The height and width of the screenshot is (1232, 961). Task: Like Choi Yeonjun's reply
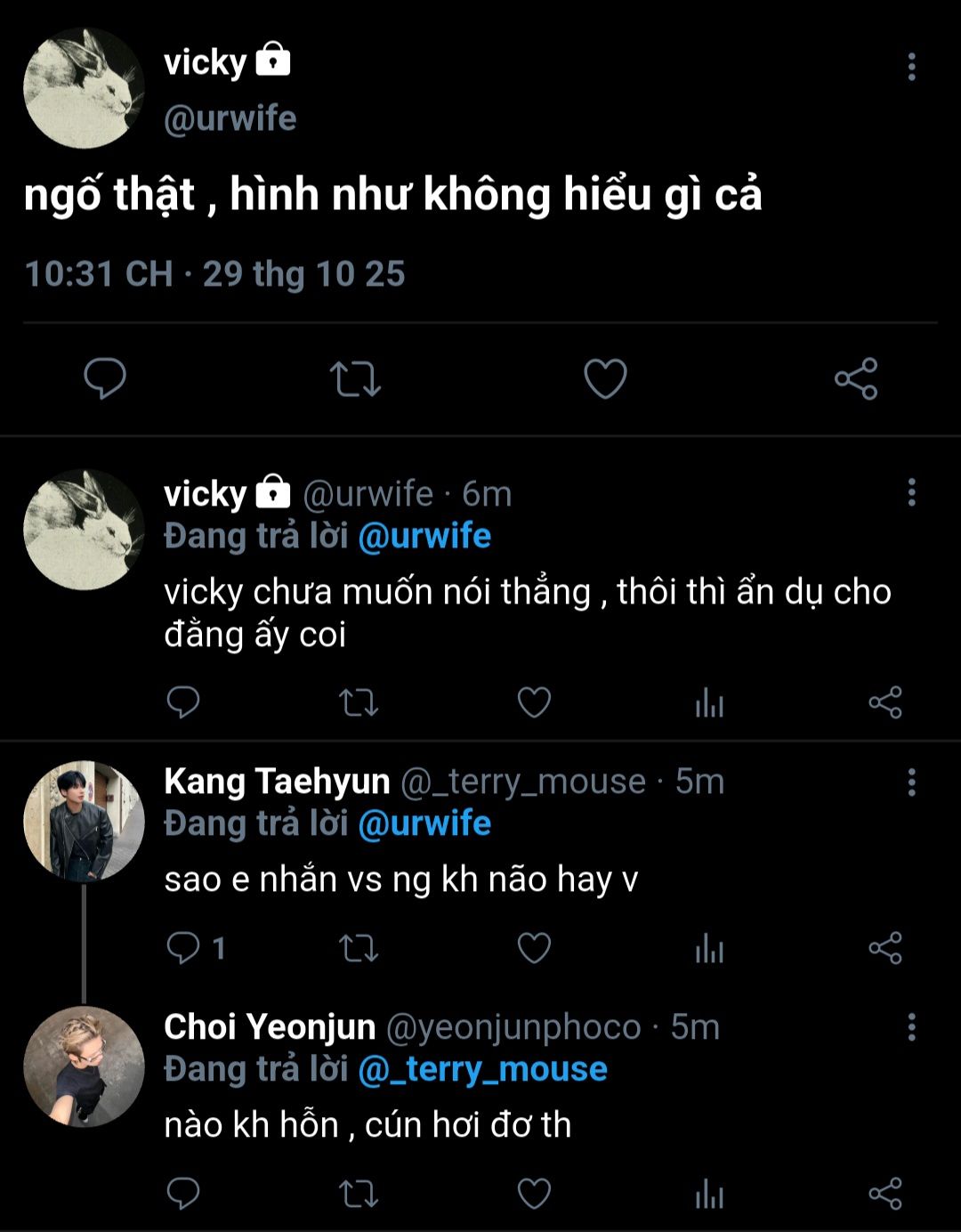[534, 1194]
